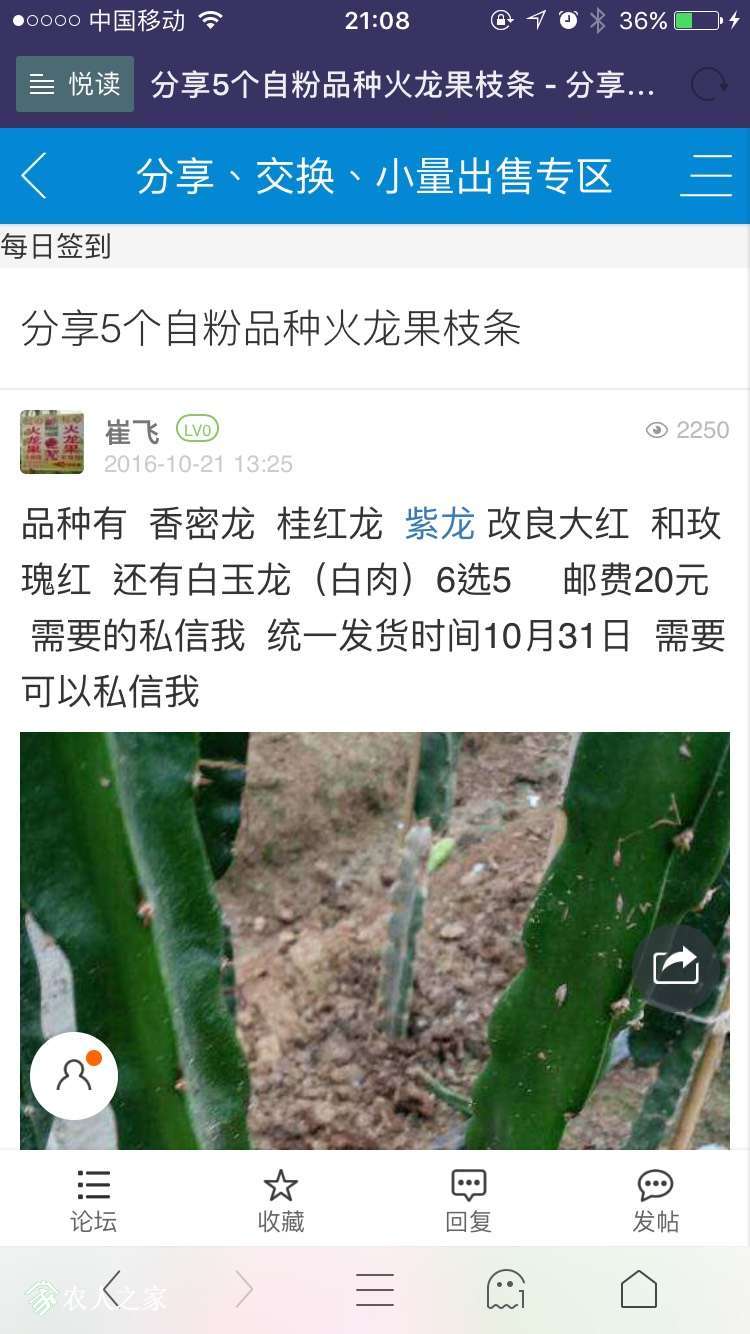
Task: Open the forum hamburger menu
Action: [x=707, y=177]
